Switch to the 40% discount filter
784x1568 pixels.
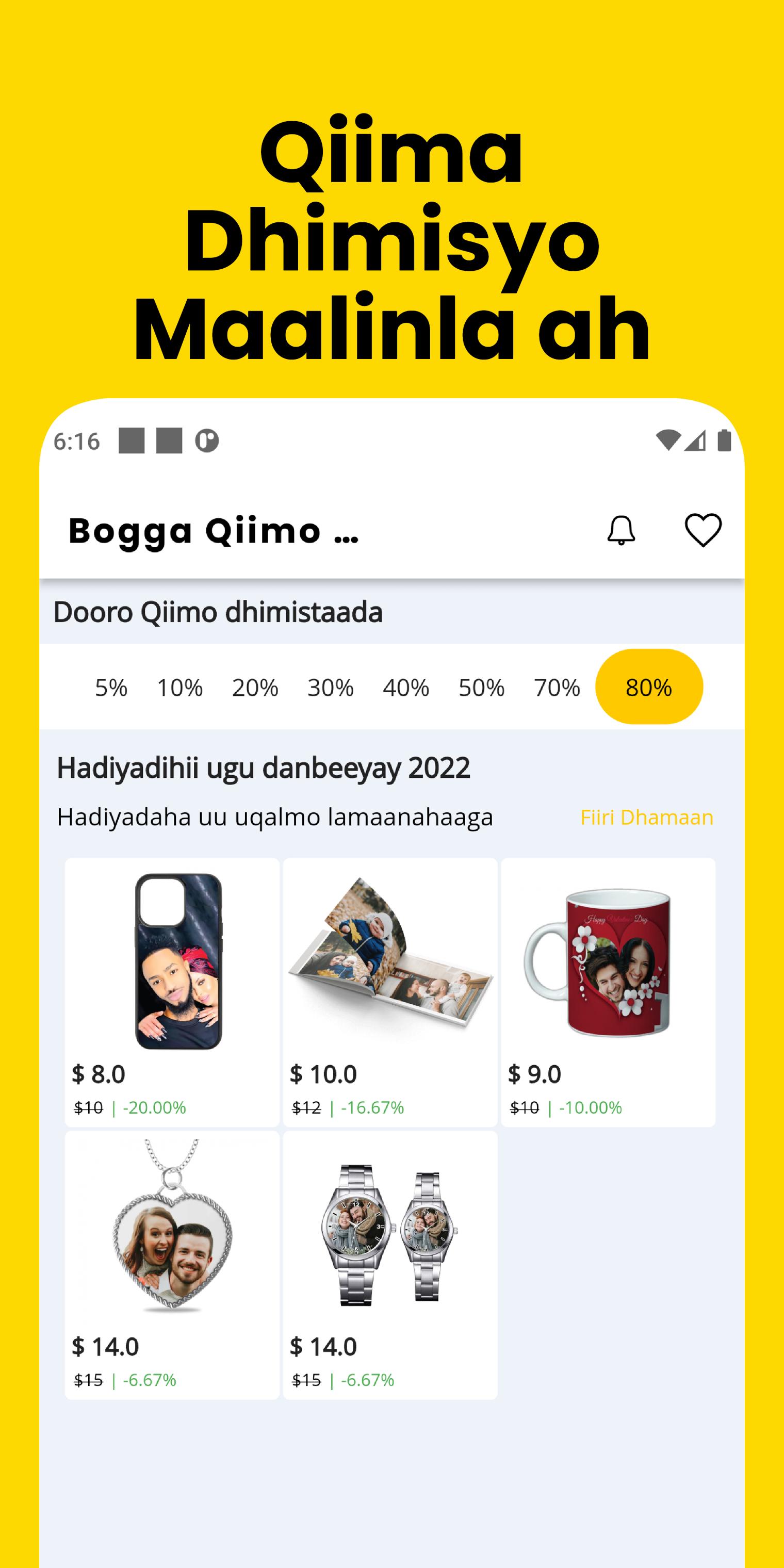(406, 687)
